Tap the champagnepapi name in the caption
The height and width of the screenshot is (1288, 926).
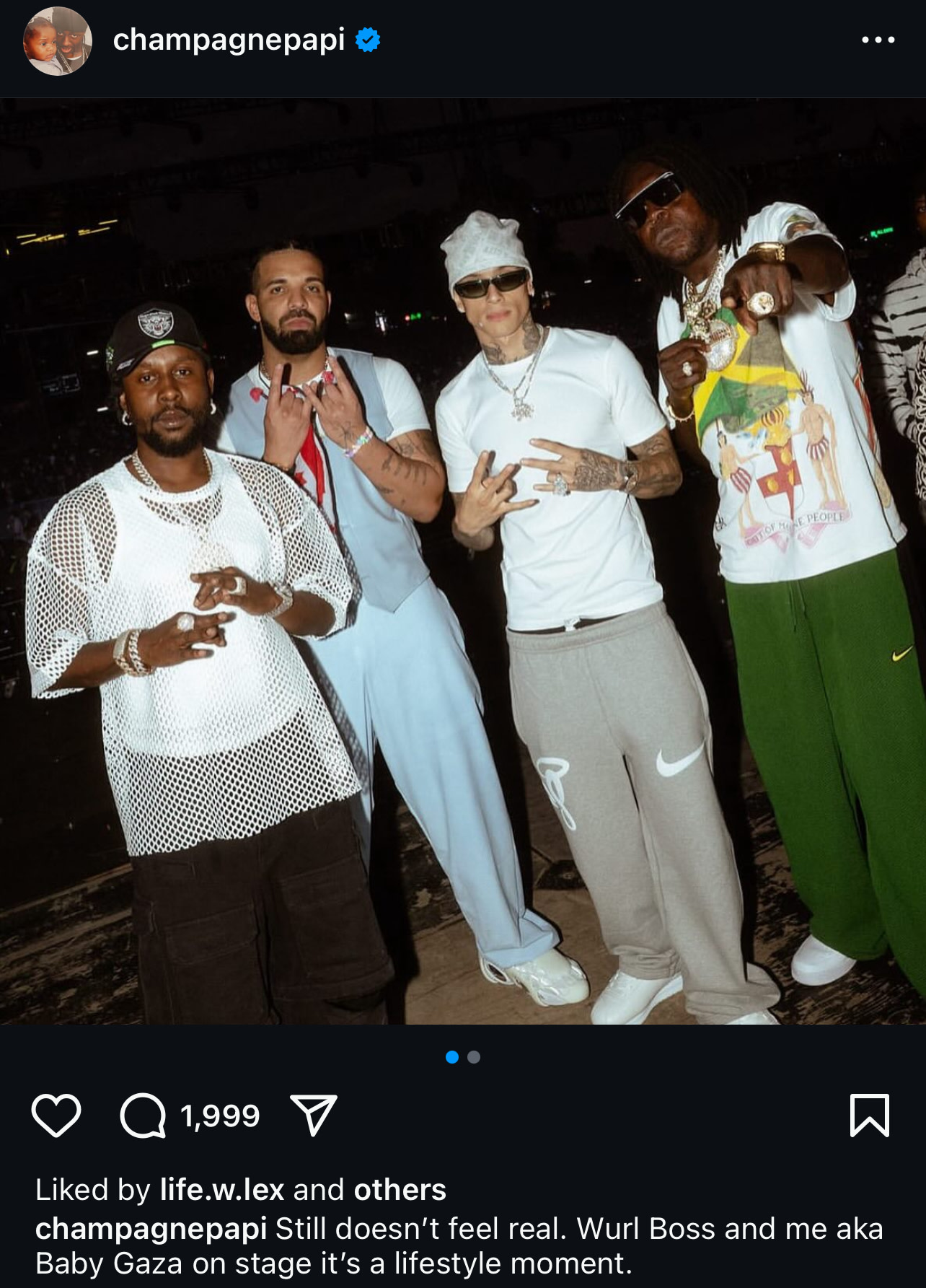tap(151, 1229)
